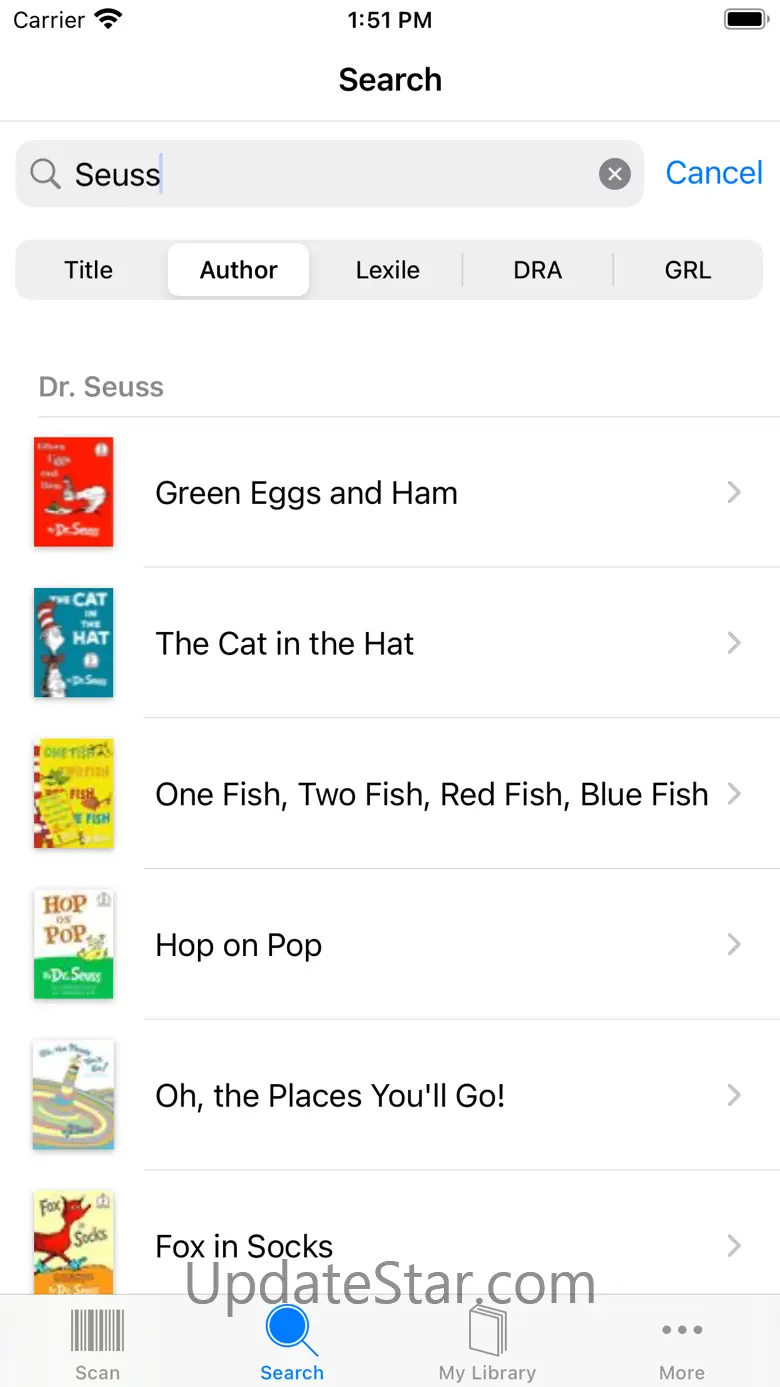Open One Fish, Two Fish, Red Fish, Blue Fish
The height and width of the screenshot is (1387, 780).
coord(390,794)
